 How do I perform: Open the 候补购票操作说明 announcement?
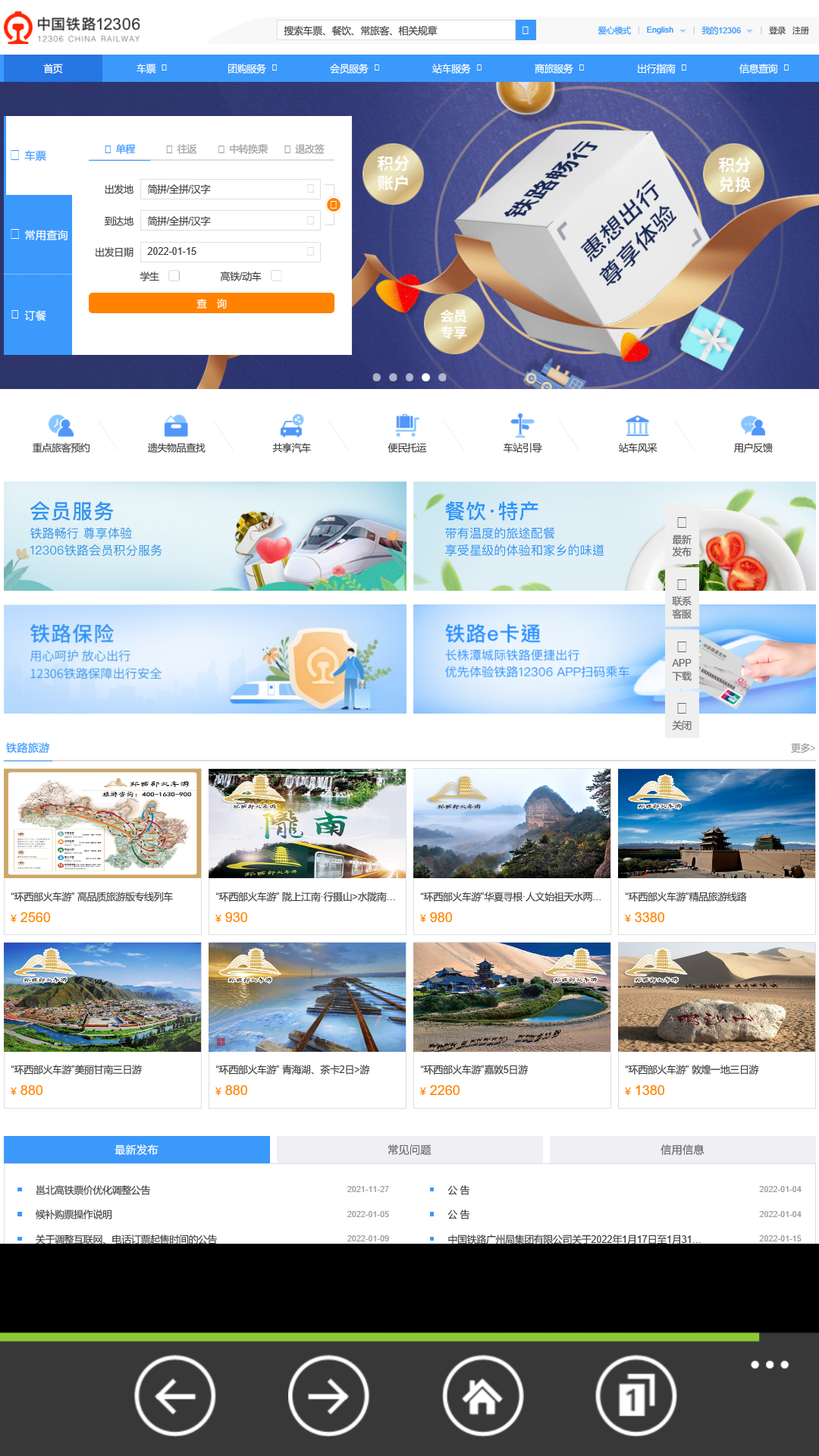pyautogui.click(x=74, y=1214)
